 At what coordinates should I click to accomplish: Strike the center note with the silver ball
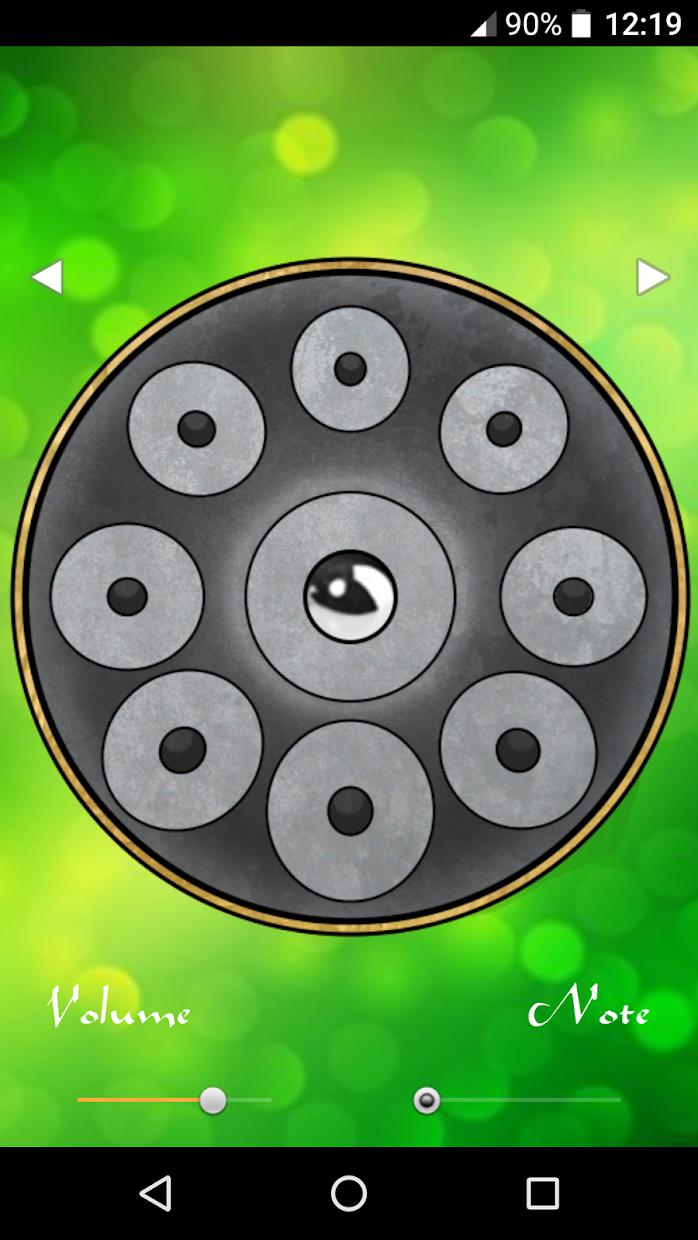pyautogui.click(x=350, y=597)
